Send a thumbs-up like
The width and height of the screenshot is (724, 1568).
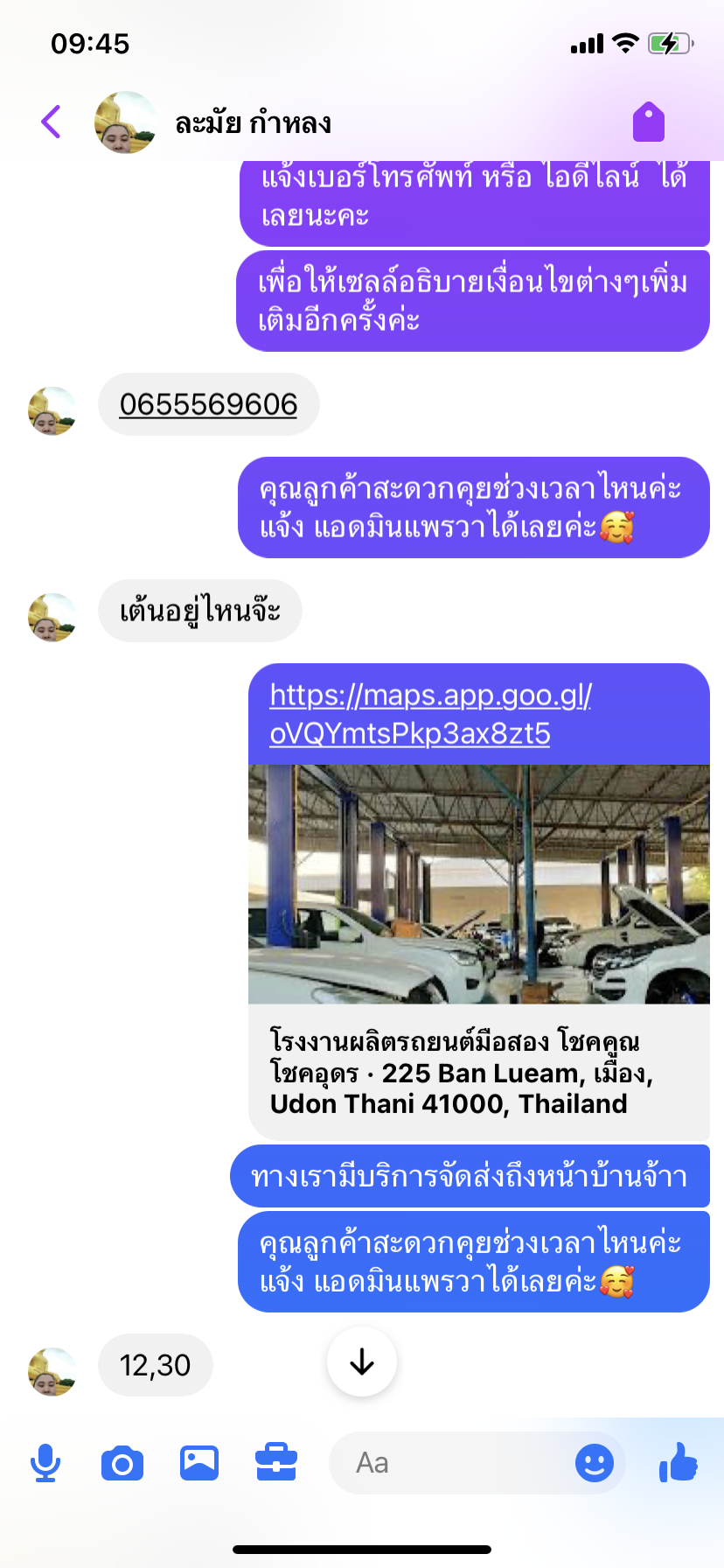679,1463
